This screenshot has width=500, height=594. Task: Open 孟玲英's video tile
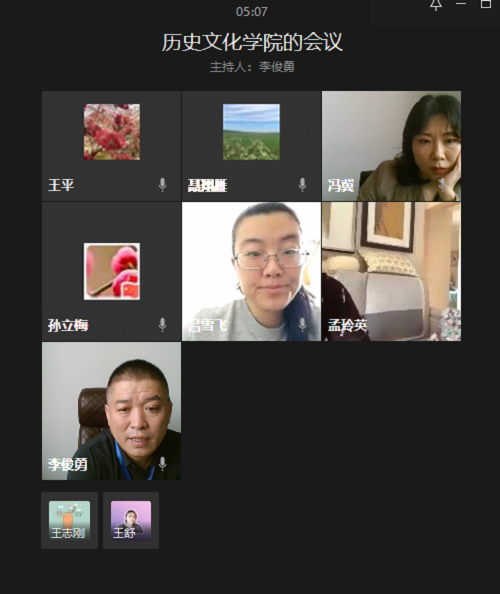391,272
